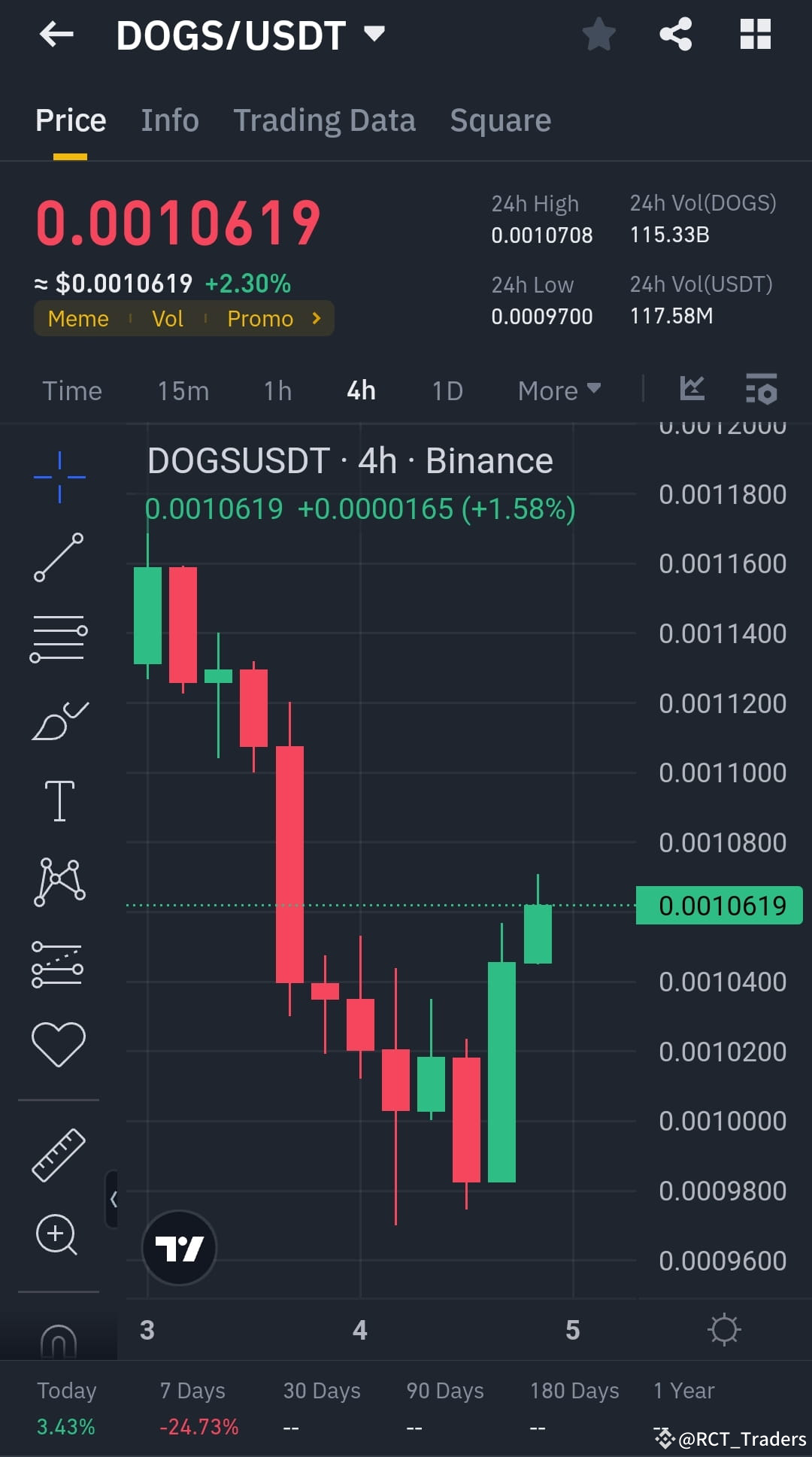Open the Info tab
The height and width of the screenshot is (1457, 812).
(x=169, y=120)
